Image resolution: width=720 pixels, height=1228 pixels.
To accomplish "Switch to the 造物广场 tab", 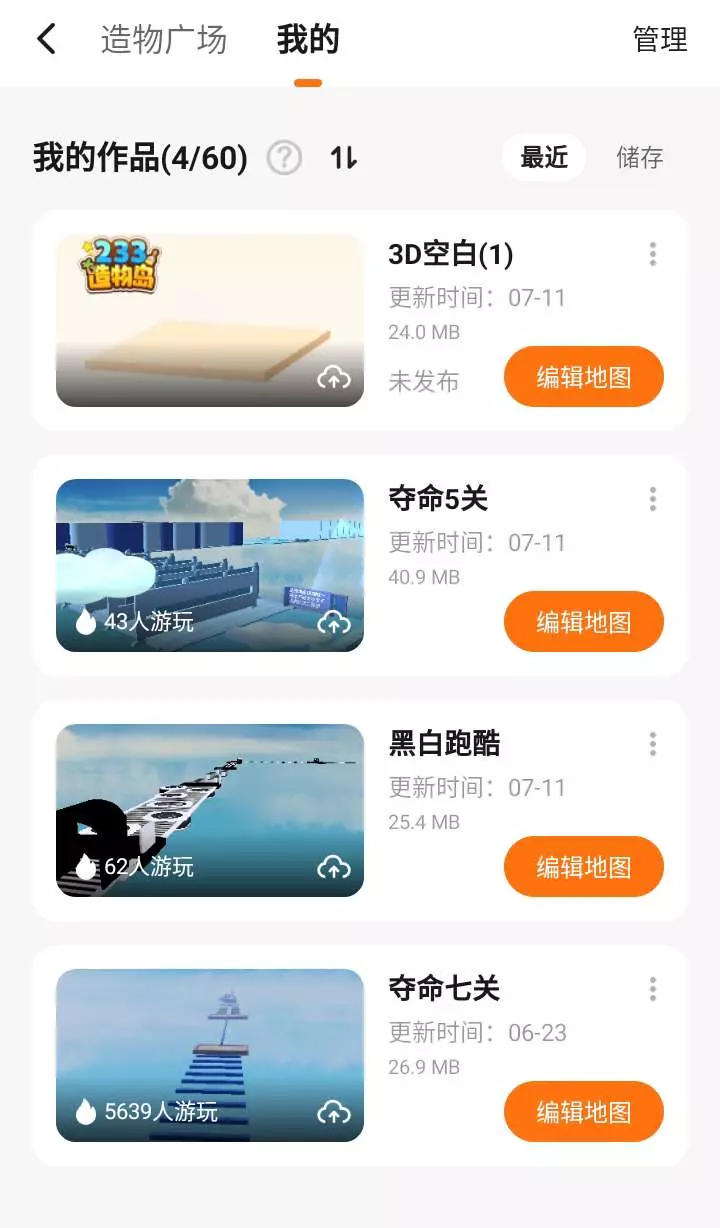I will 164,40.
